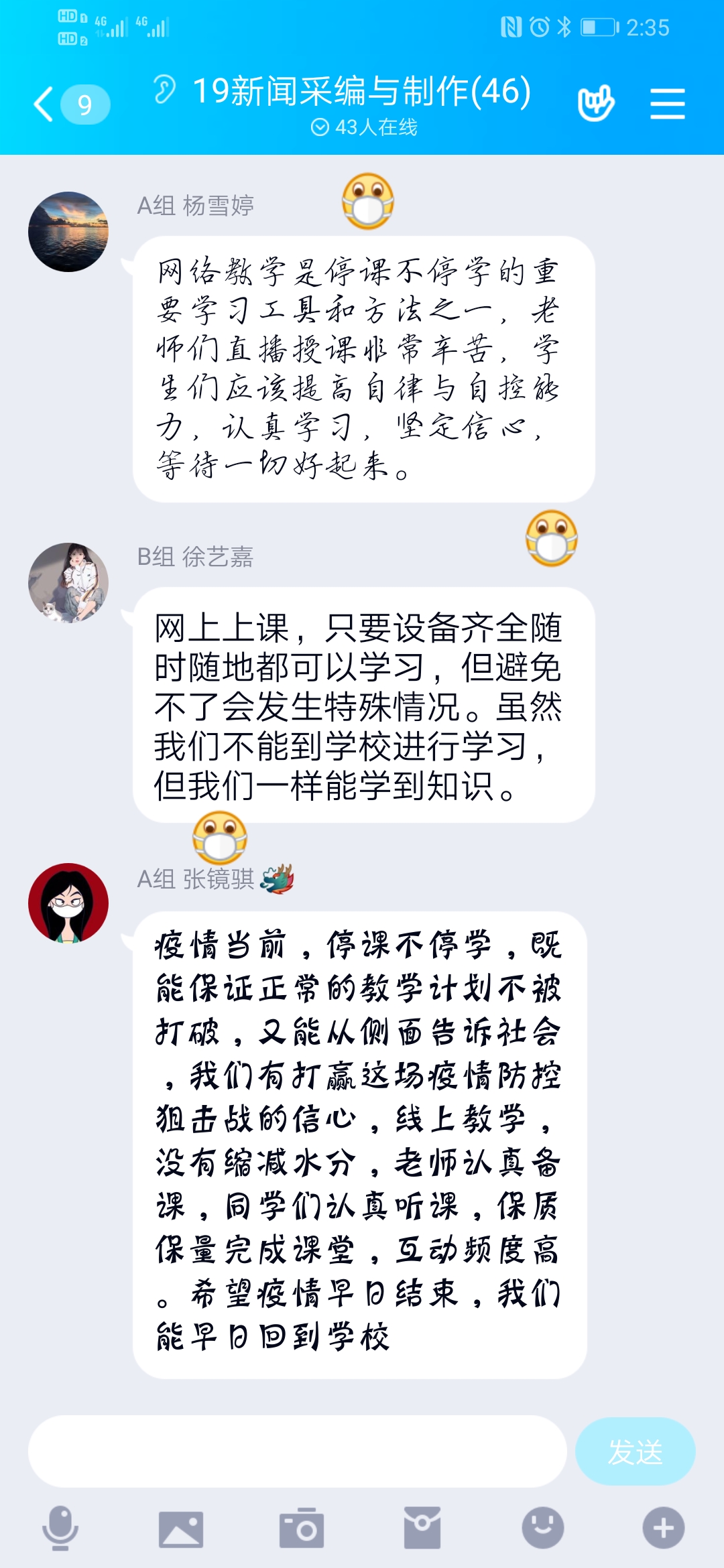This screenshot has height=1568, width=724.
Task: Focus the message input field
Action: tap(297, 1451)
